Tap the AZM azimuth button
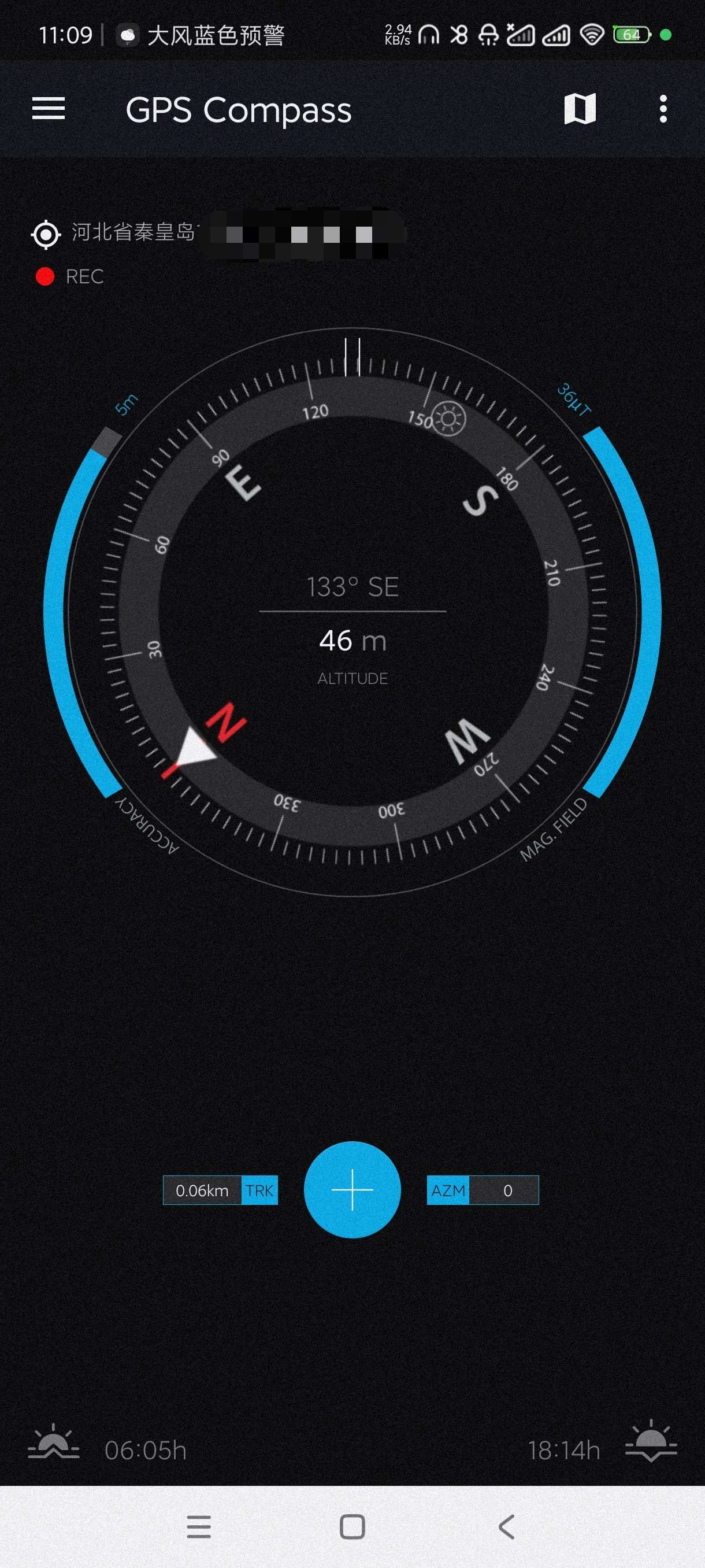 click(x=483, y=1190)
